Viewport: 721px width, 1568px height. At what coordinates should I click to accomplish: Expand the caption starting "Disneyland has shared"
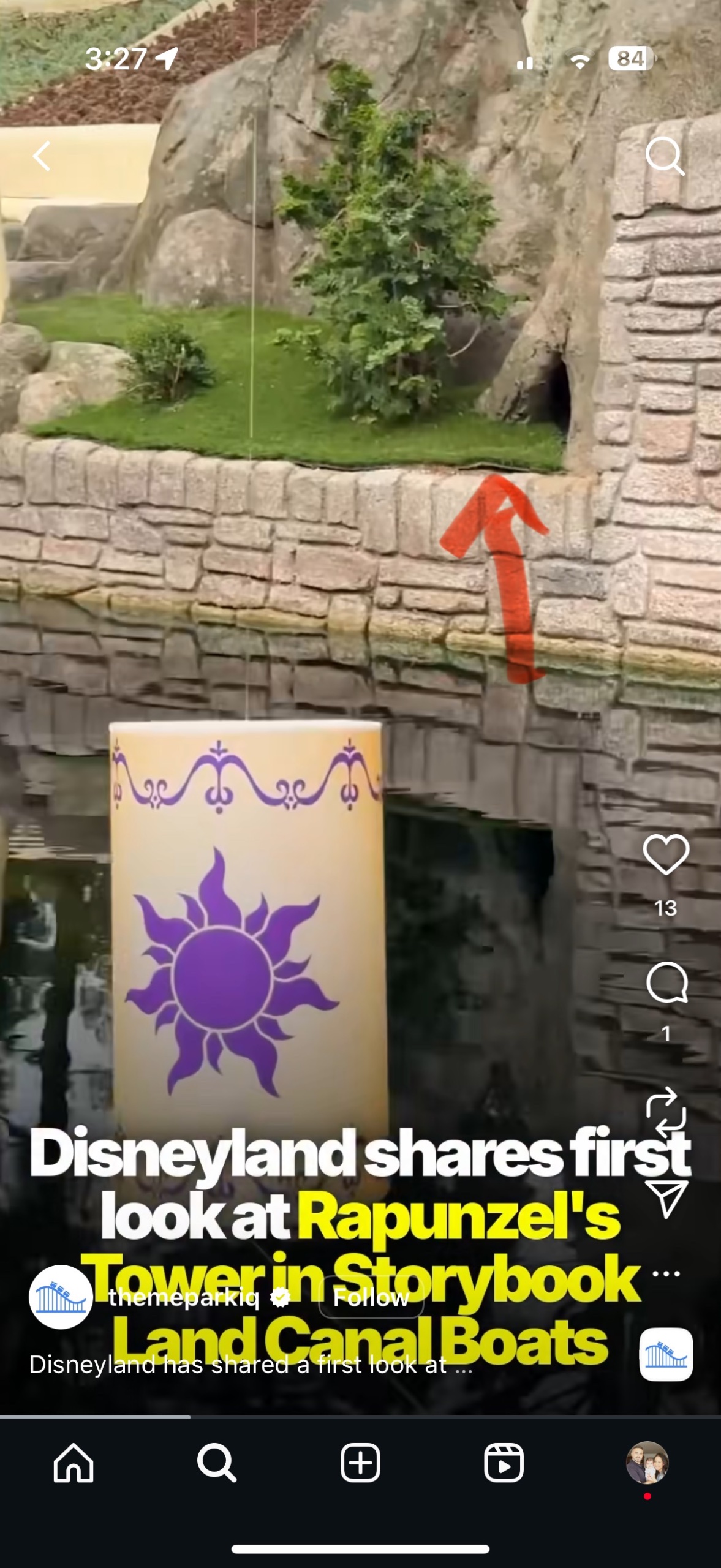pyautogui.click(x=251, y=1365)
